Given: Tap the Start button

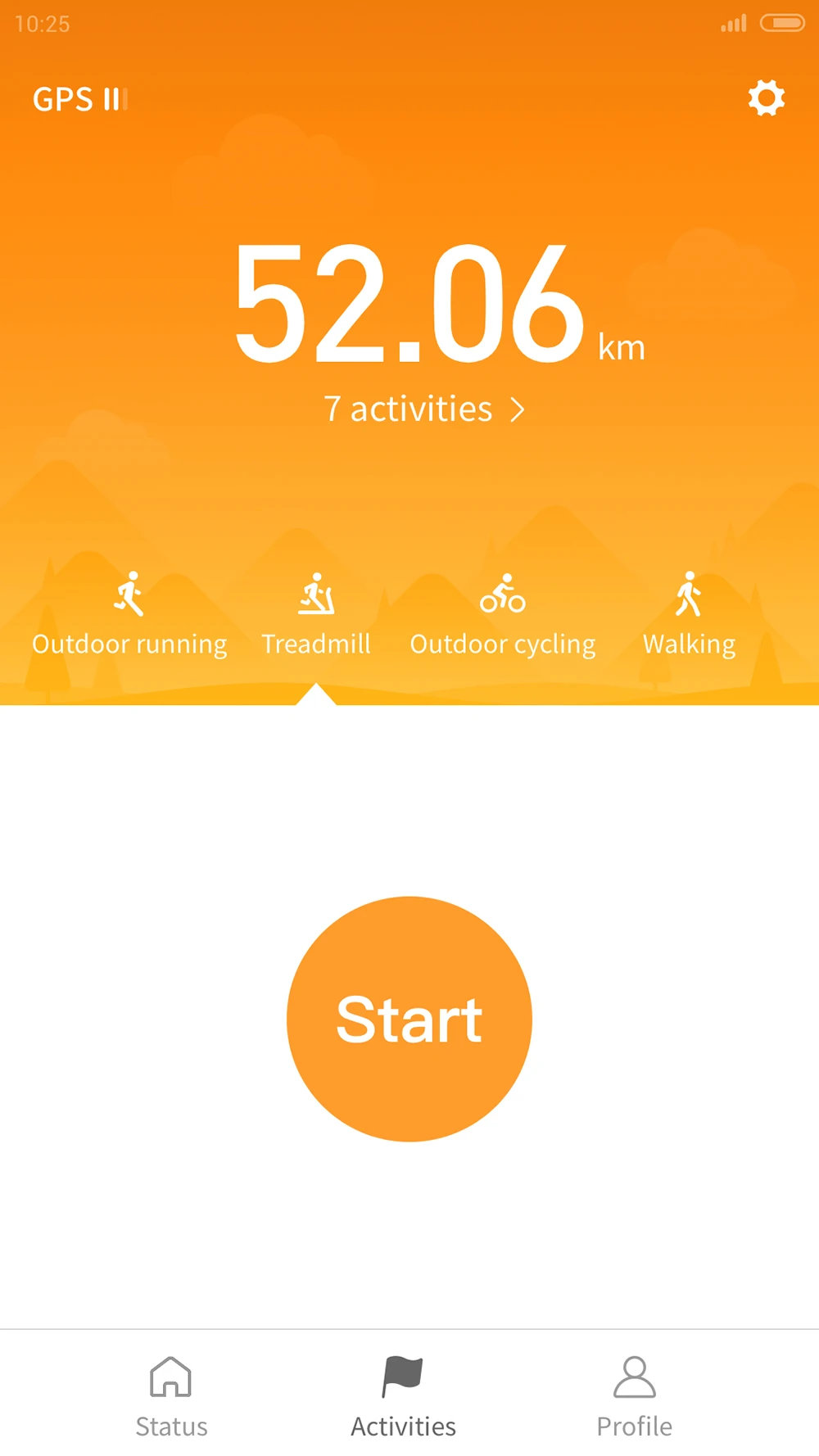Looking at the screenshot, I should coord(409,1019).
